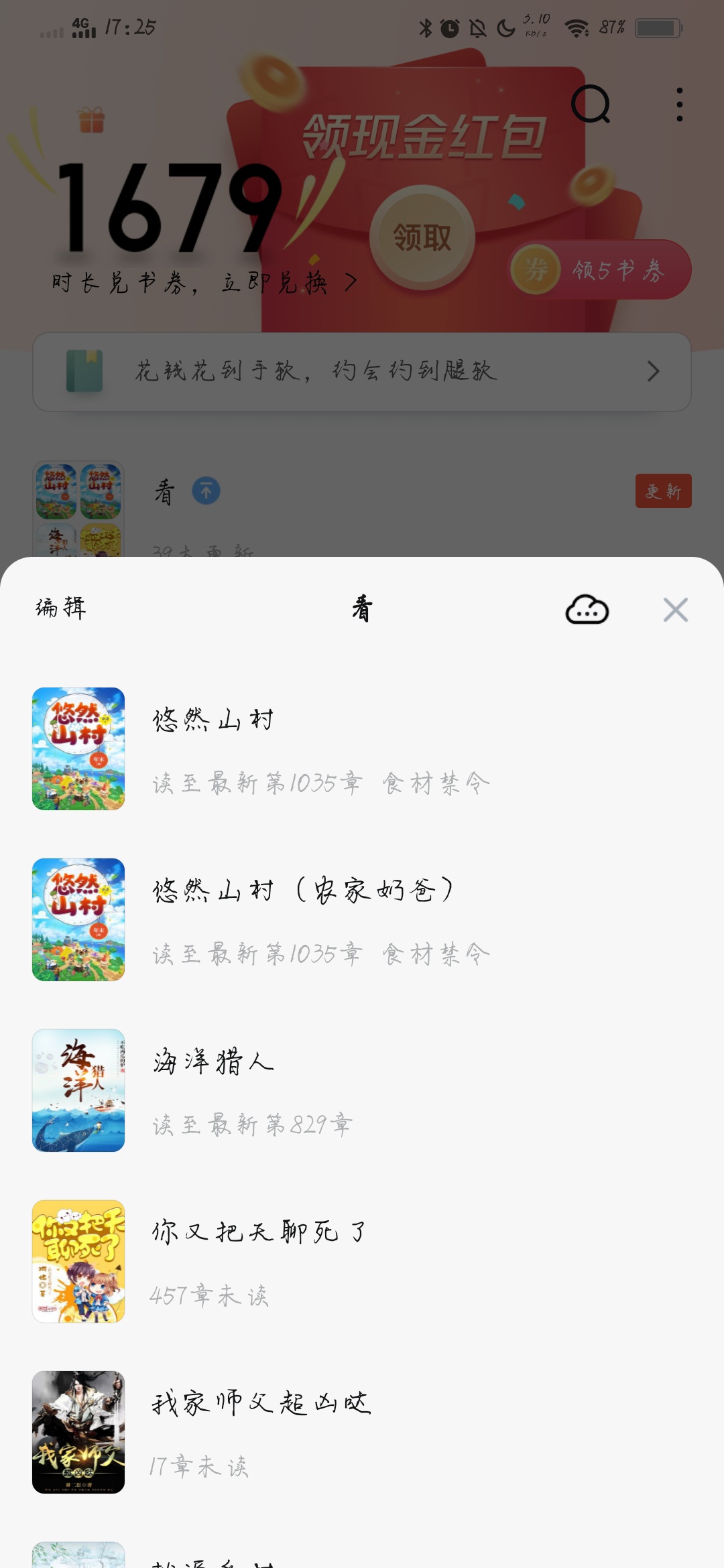The width and height of the screenshot is (724, 1568).
Task: Tap 领取 to claim the red packet
Action: [422, 237]
